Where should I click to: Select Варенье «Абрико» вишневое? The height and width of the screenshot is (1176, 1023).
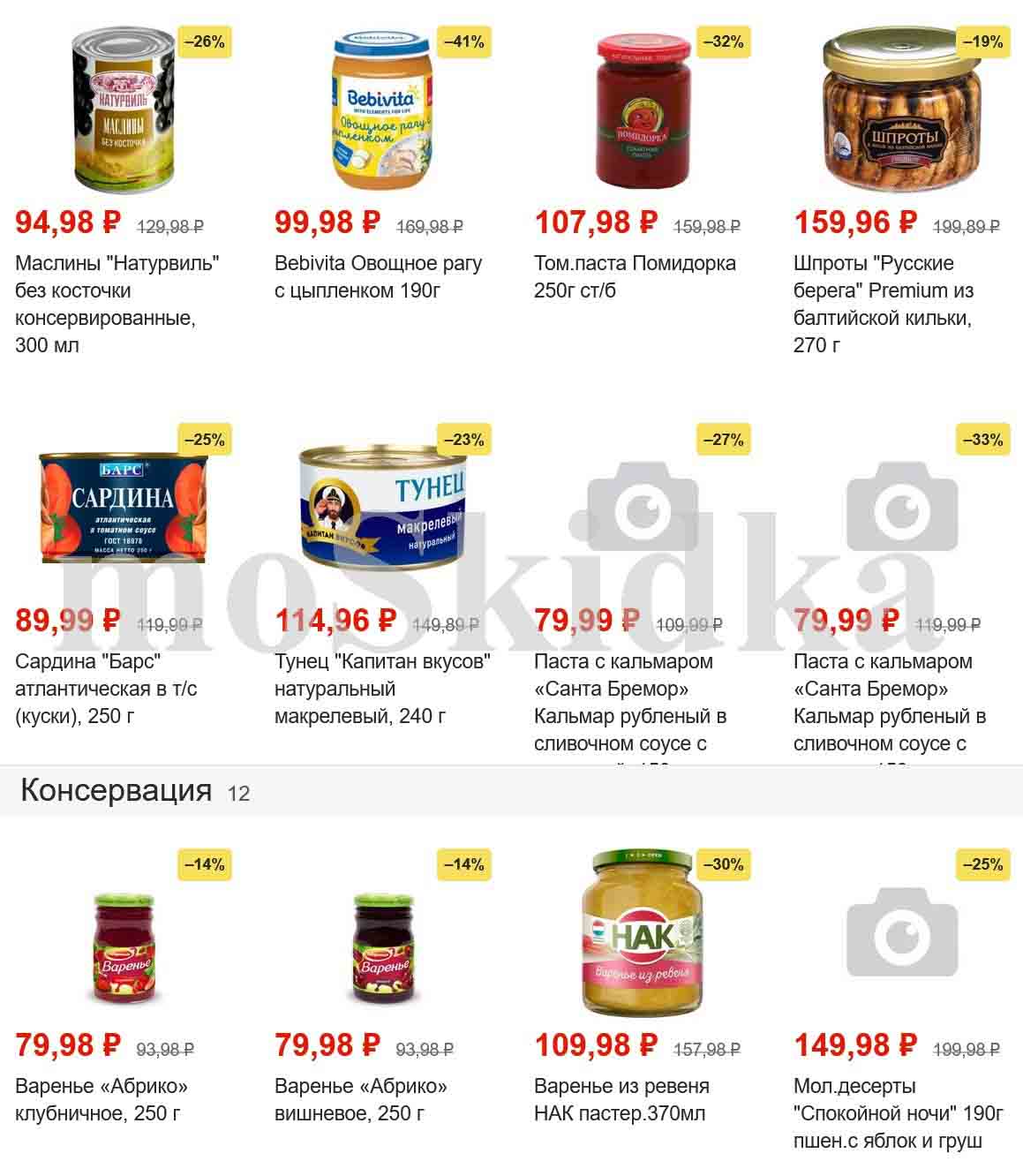360,1099
